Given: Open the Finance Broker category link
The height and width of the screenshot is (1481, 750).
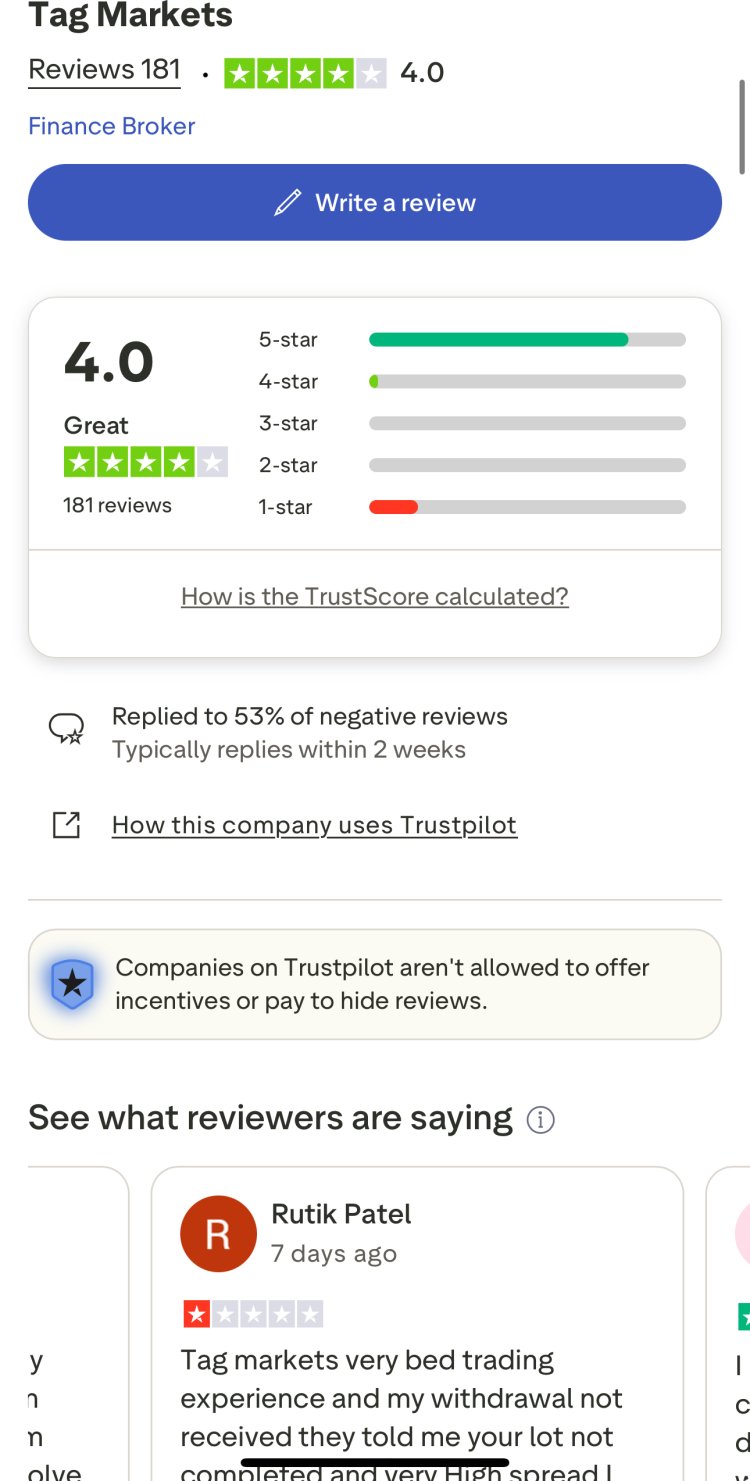Looking at the screenshot, I should point(111,126).
